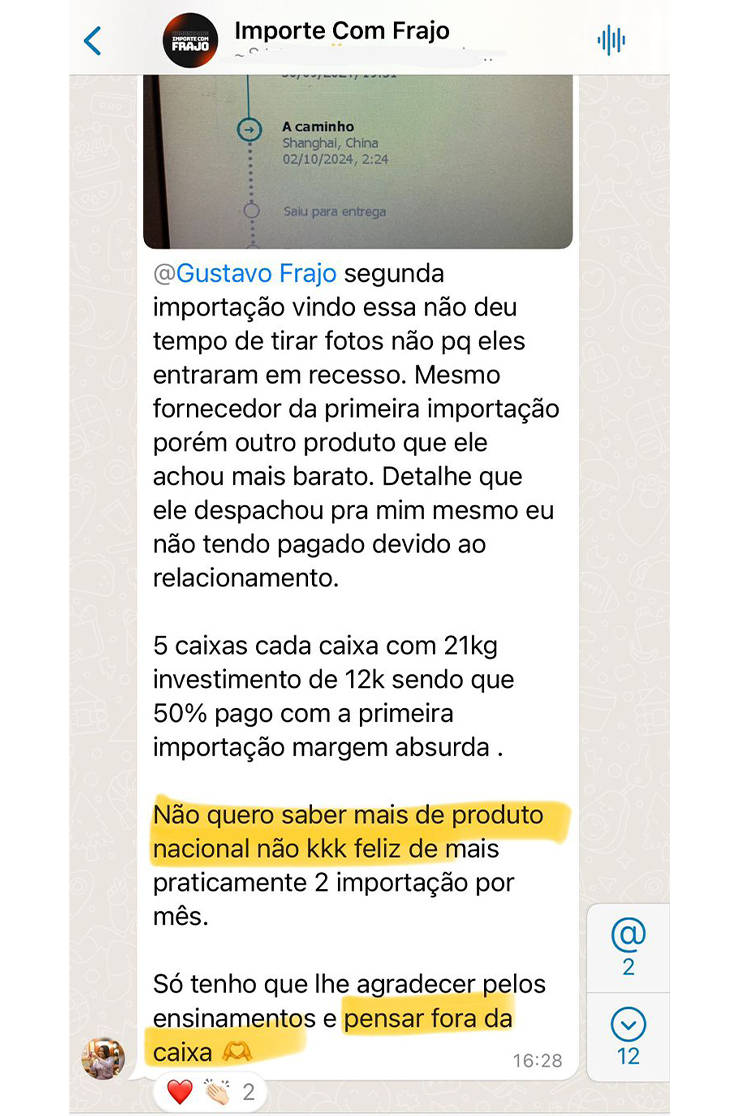Go back to the chat list

[x=93, y=41]
